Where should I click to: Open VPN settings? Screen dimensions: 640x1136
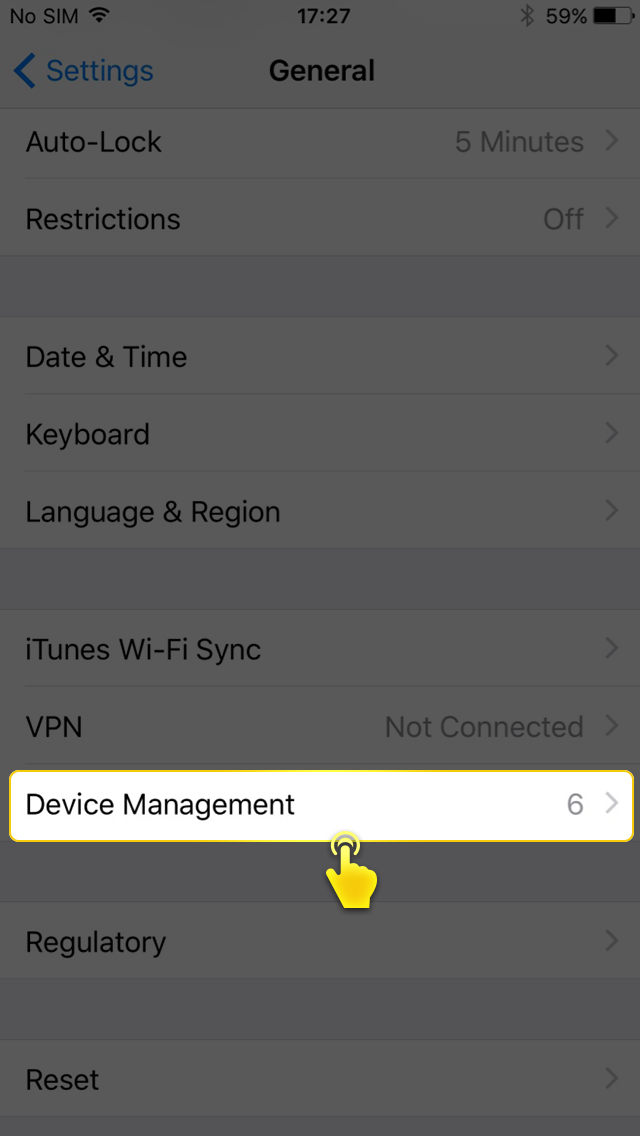point(320,727)
